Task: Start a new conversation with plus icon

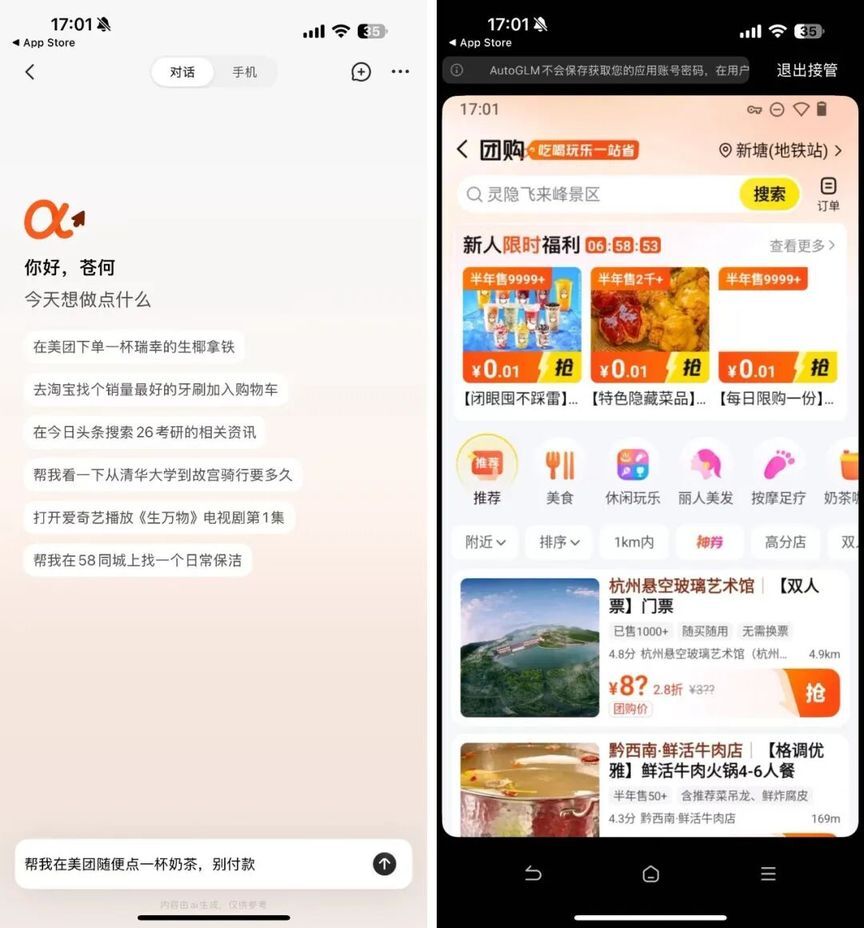Action: 361,72
